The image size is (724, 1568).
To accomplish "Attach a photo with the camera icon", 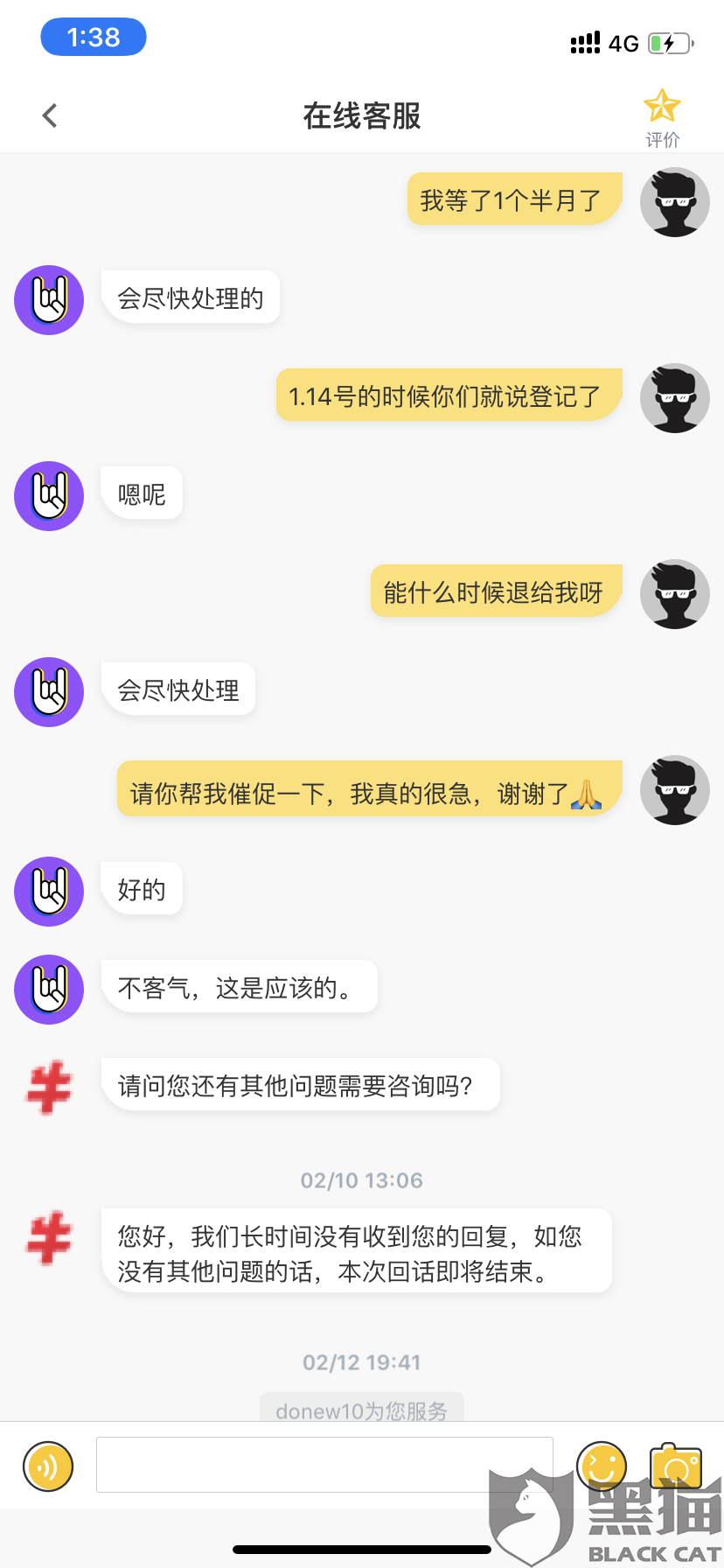I will (676, 1466).
